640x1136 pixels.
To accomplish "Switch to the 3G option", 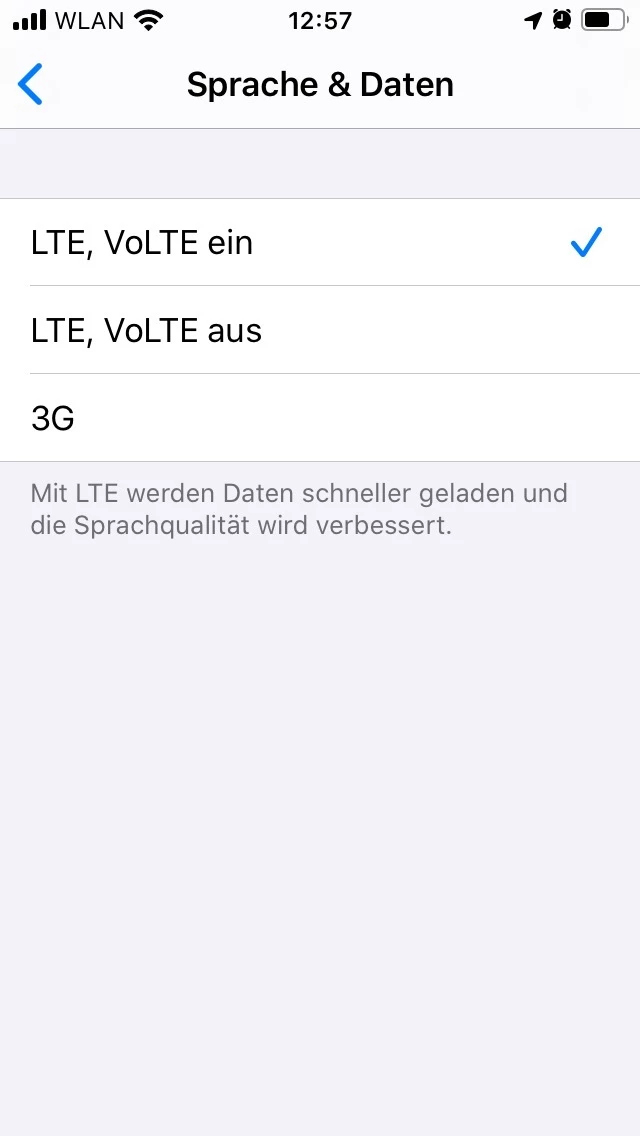I will (320, 418).
